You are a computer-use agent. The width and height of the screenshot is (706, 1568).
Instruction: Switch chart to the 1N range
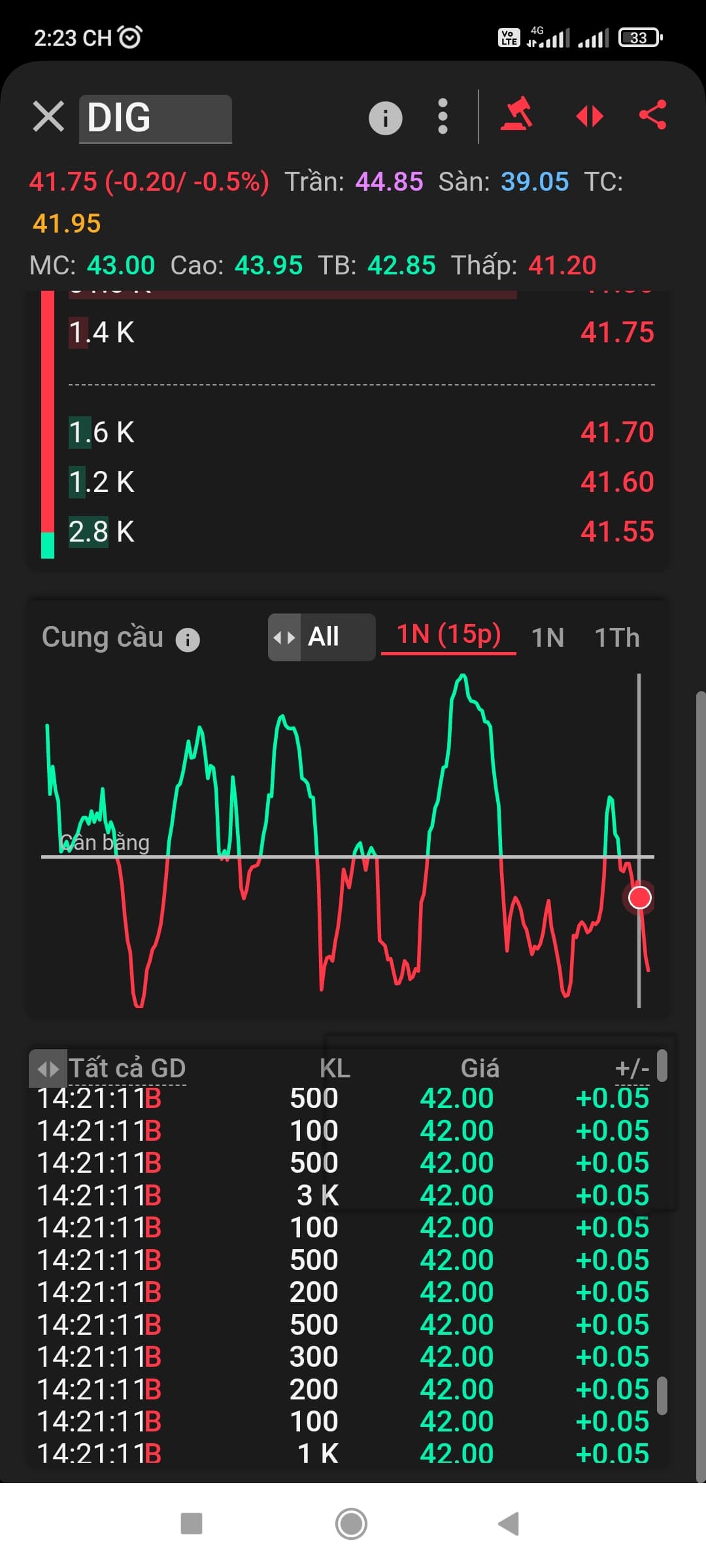(x=547, y=638)
